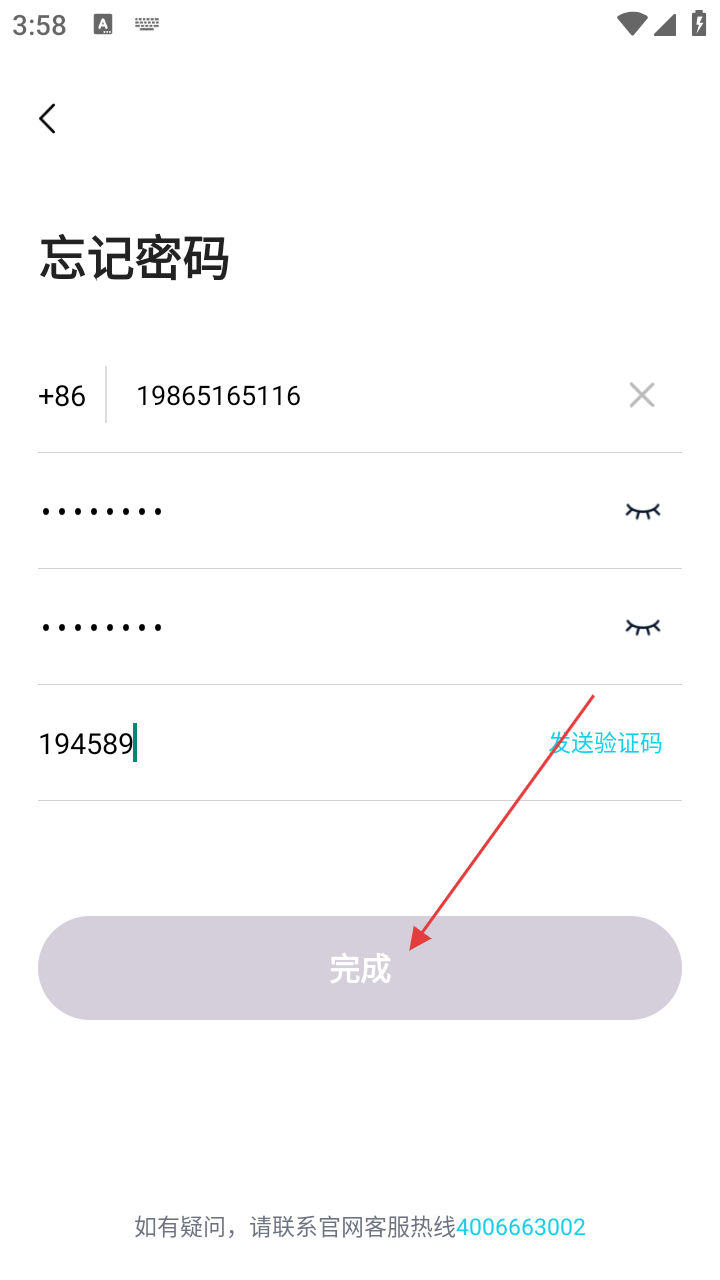Focus the first password field

[x=300, y=511]
